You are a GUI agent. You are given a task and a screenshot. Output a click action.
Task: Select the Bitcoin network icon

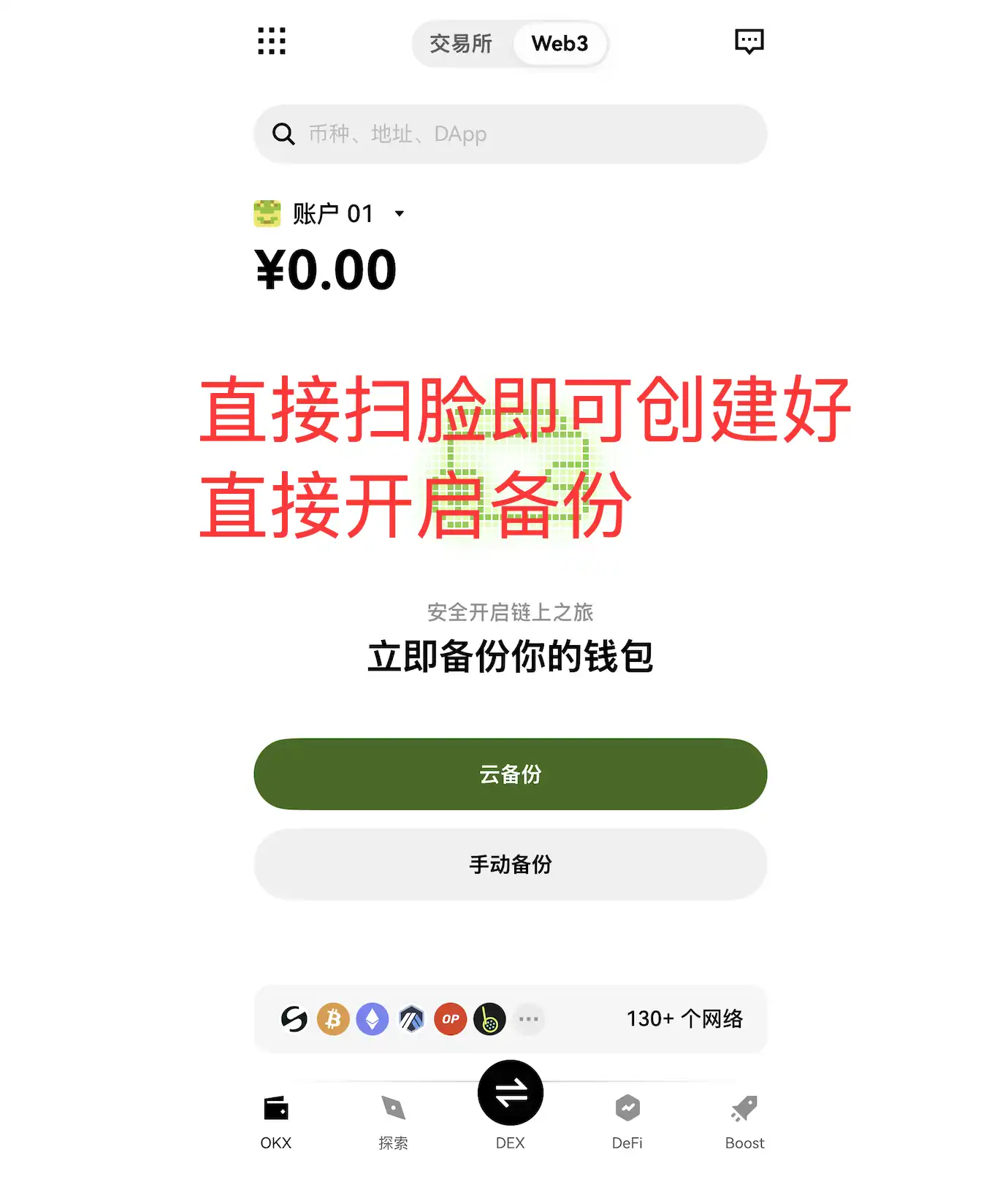333,1018
